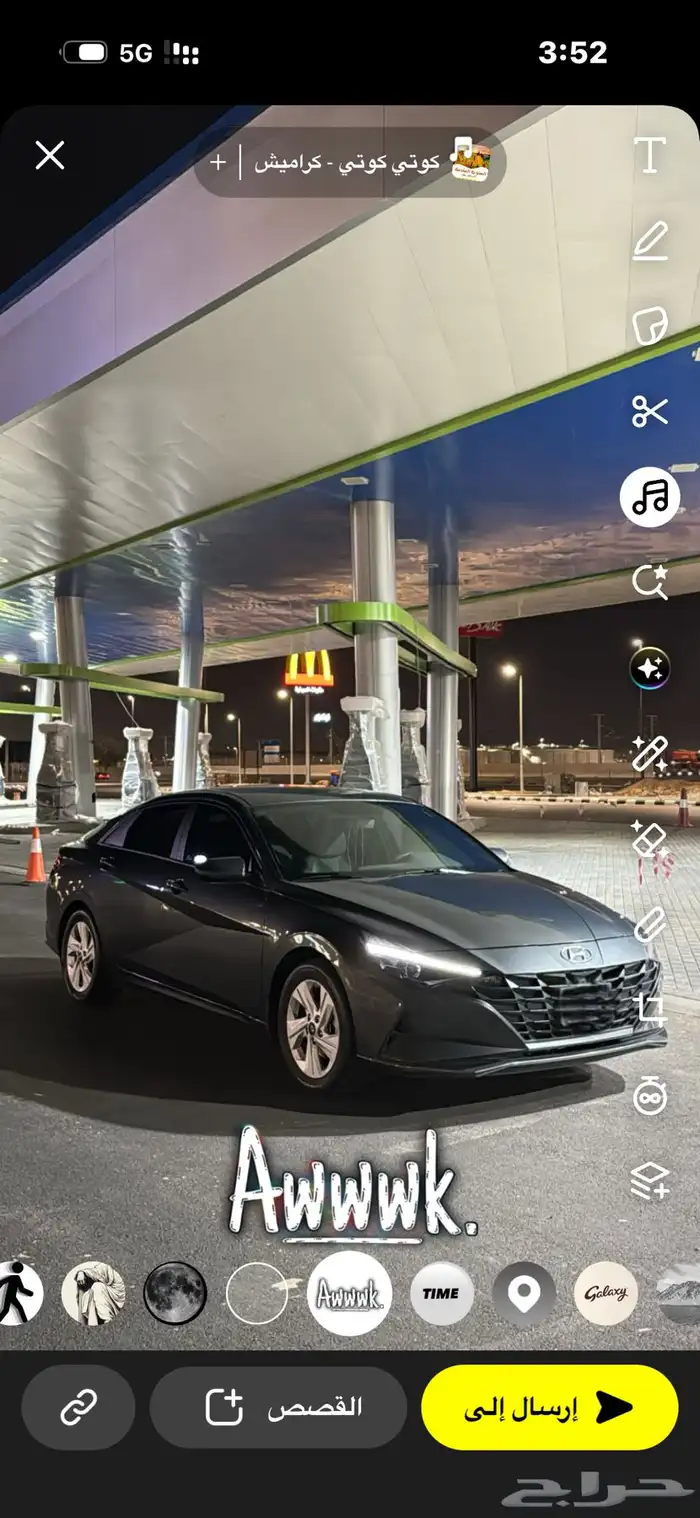
Task: Choose the TIME filter
Action: click(x=441, y=1293)
